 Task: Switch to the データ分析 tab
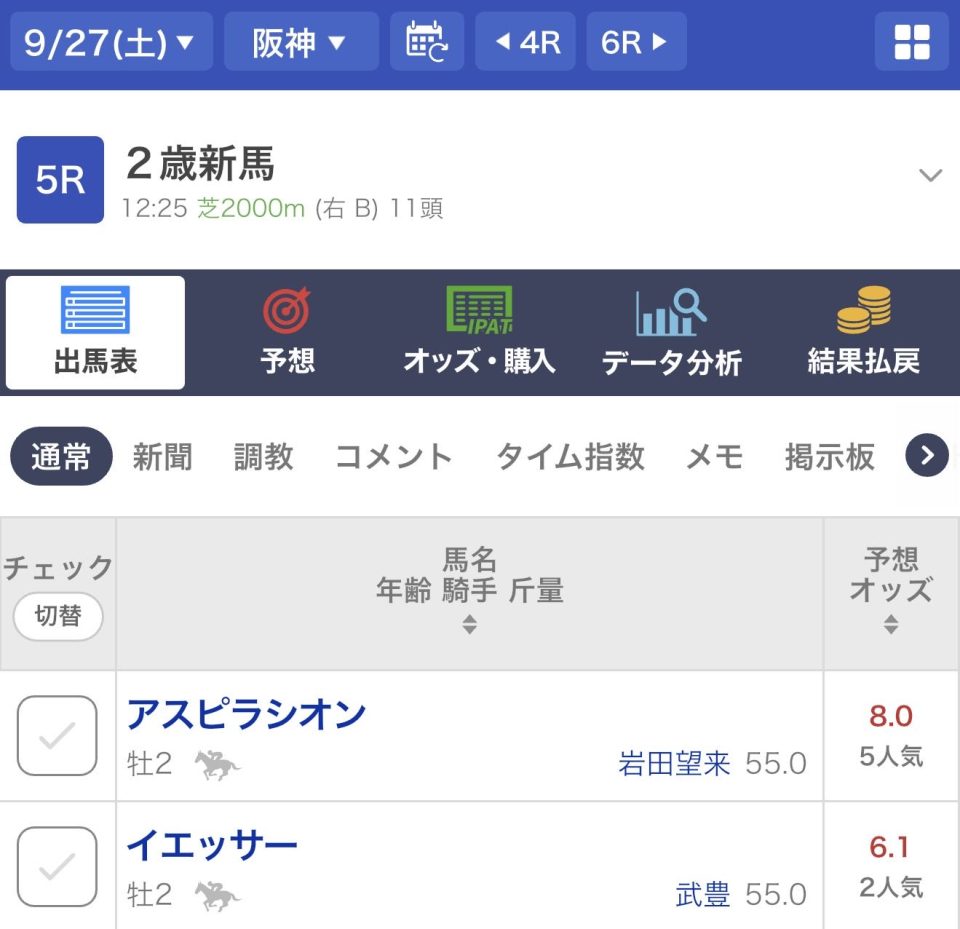671,333
